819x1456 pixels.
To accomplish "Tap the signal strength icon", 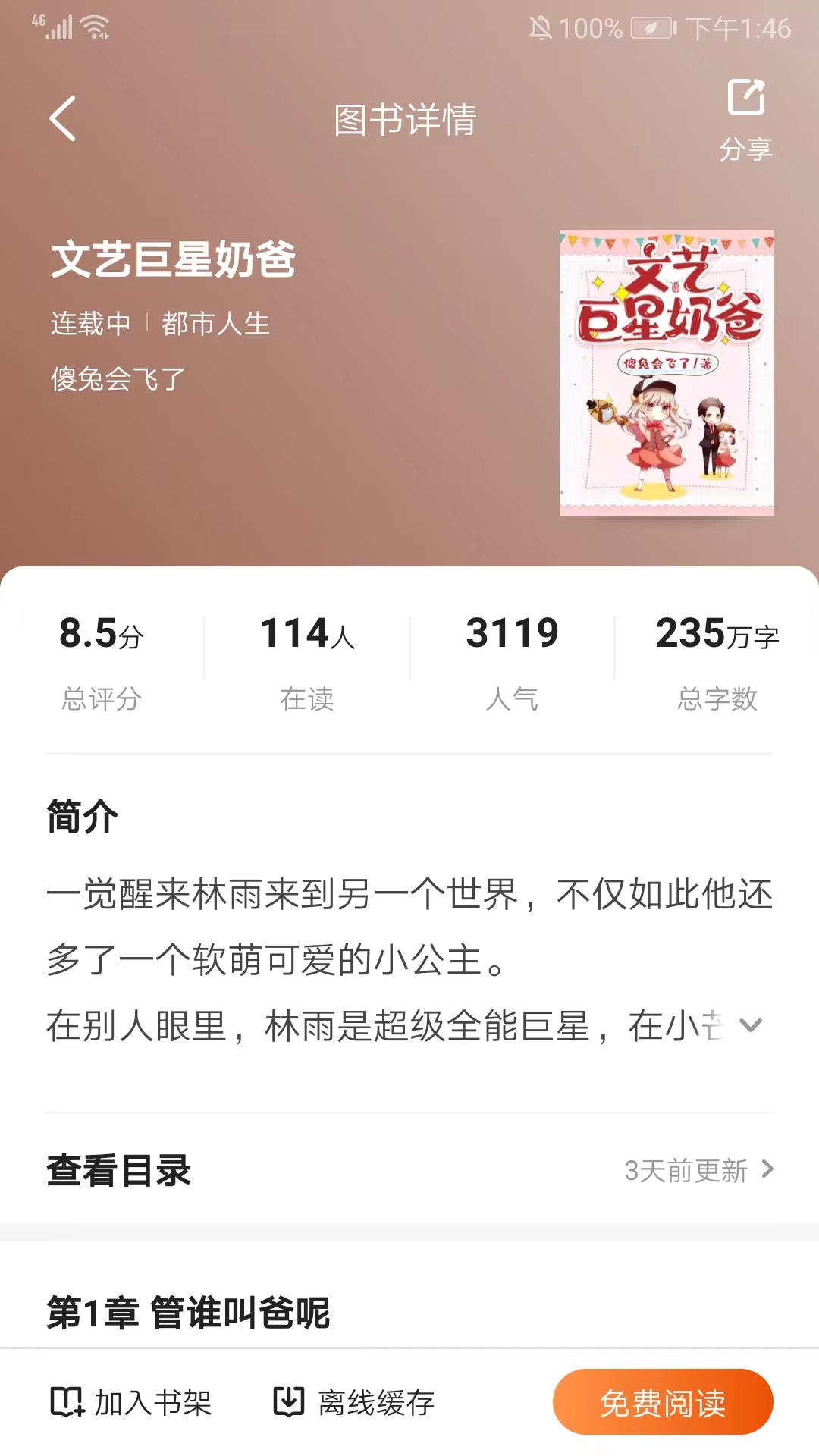I will click(55, 28).
